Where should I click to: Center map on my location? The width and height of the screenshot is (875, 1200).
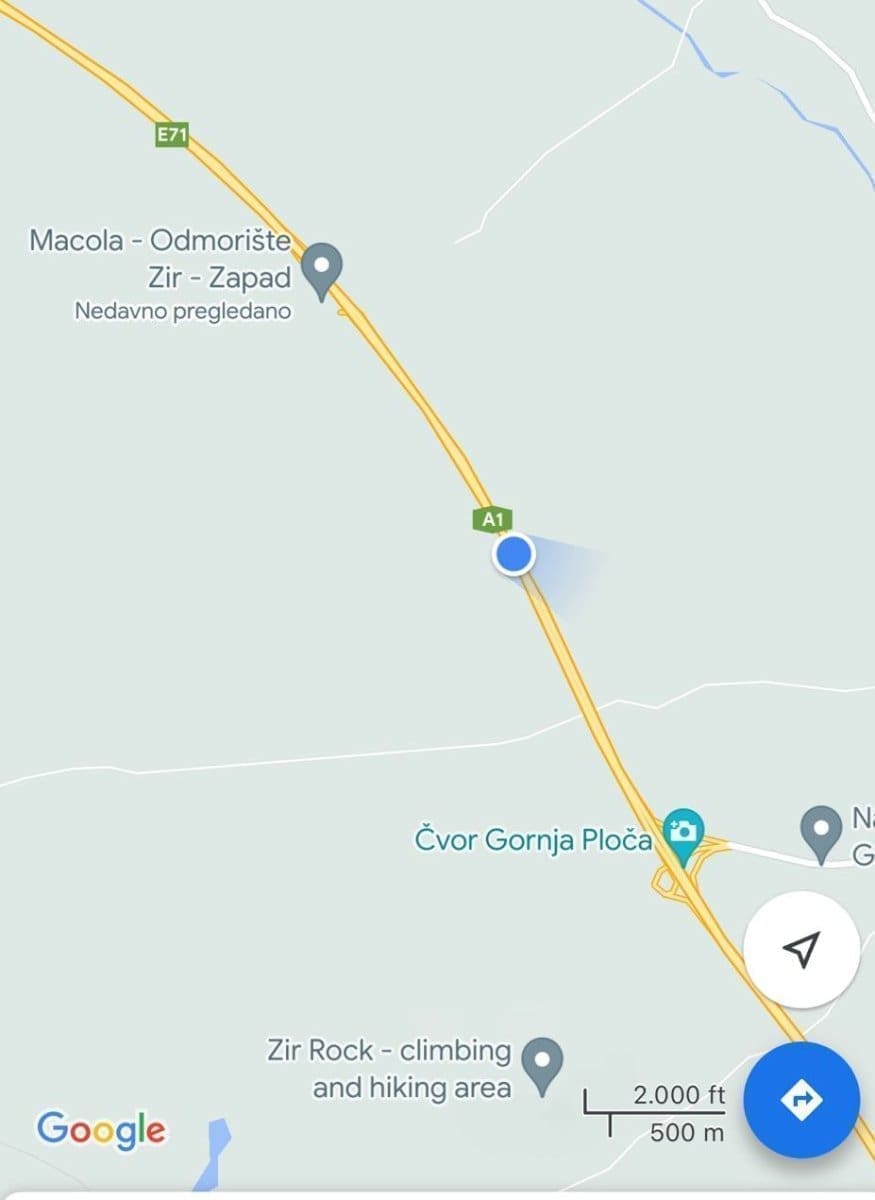pyautogui.click(x=801, y=949)
